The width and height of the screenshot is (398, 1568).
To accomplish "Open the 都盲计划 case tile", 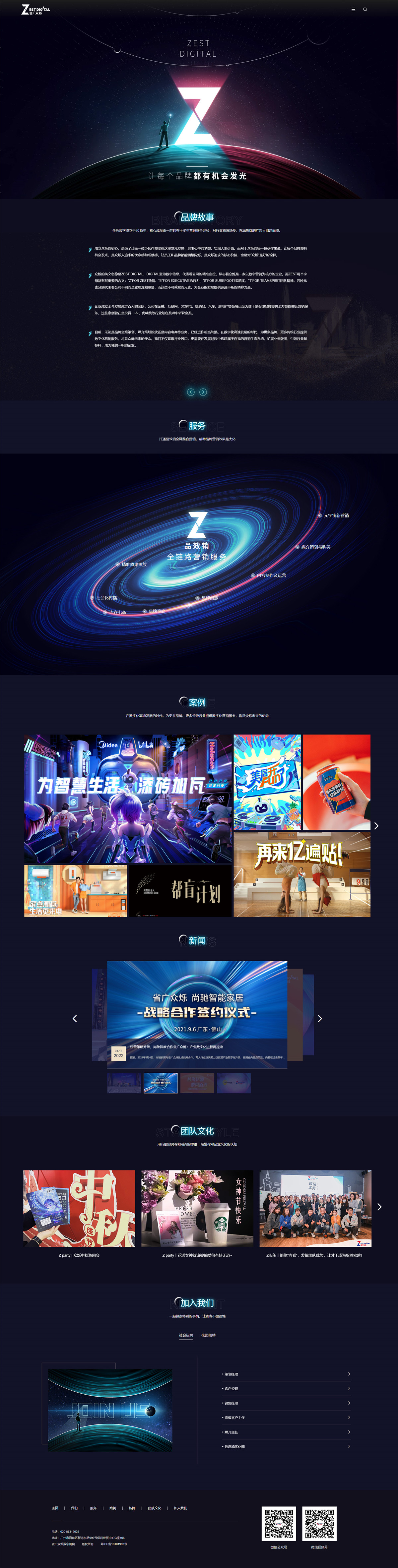I will (180, 890).
